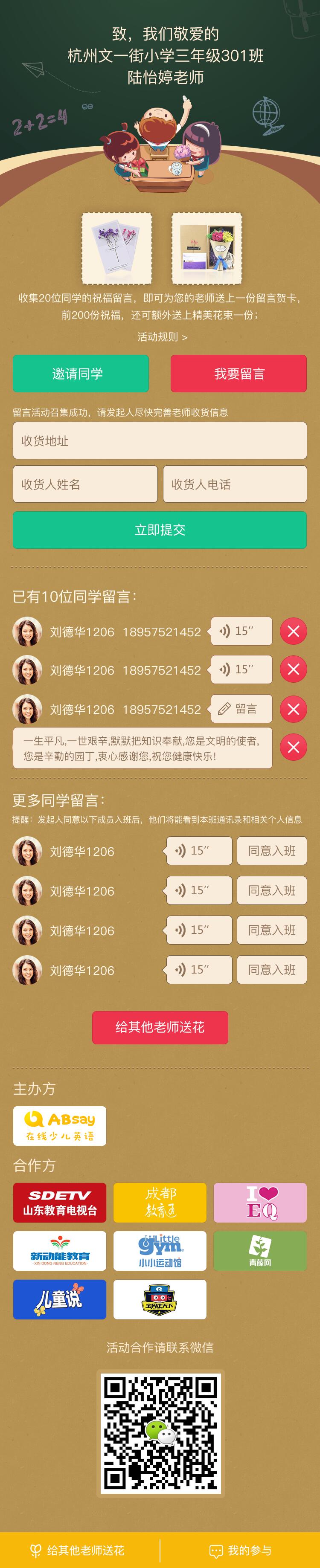The image size is (320, 1568).
Task: Delete the 一生平凡 text message
Action: click(293, 747)
